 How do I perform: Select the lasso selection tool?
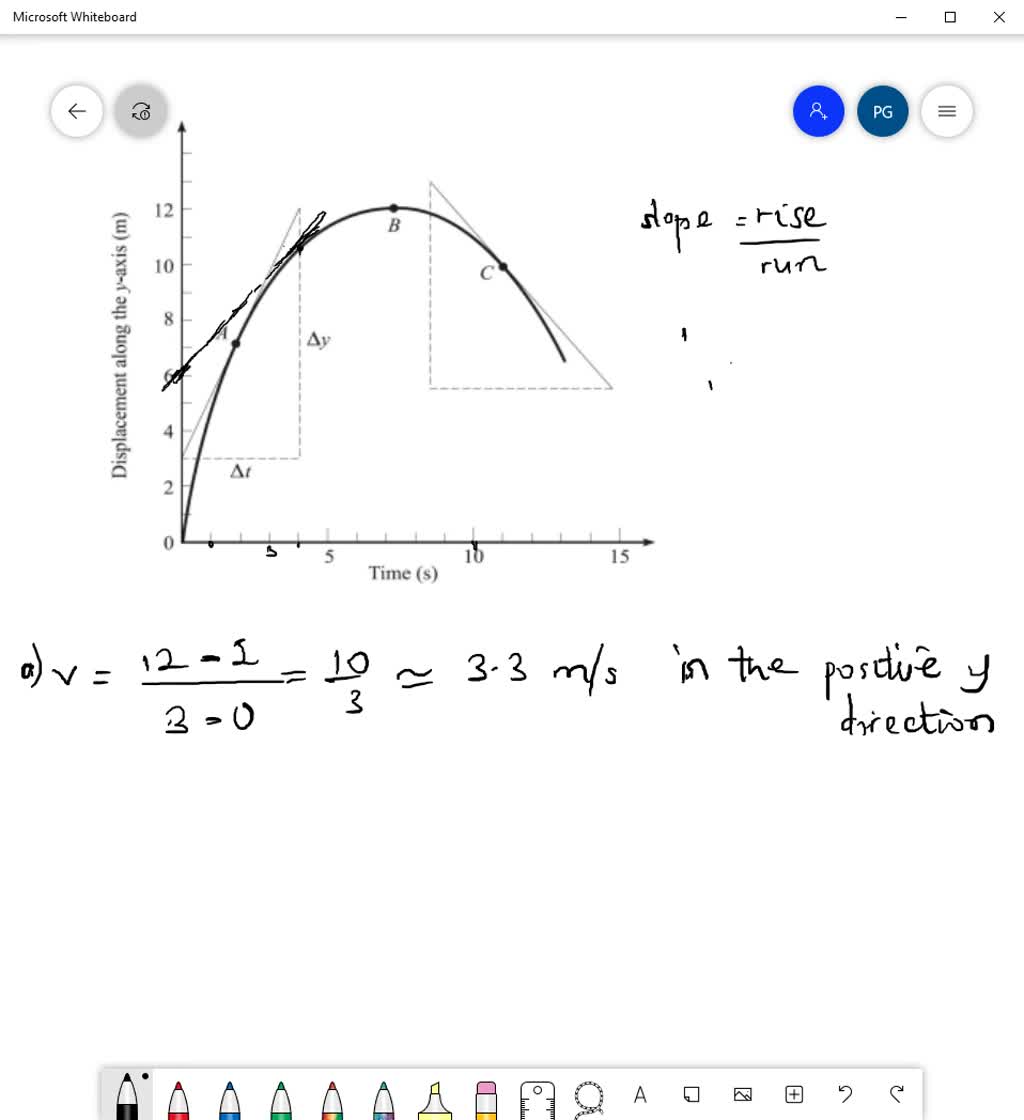click(x=588, y=1095)
